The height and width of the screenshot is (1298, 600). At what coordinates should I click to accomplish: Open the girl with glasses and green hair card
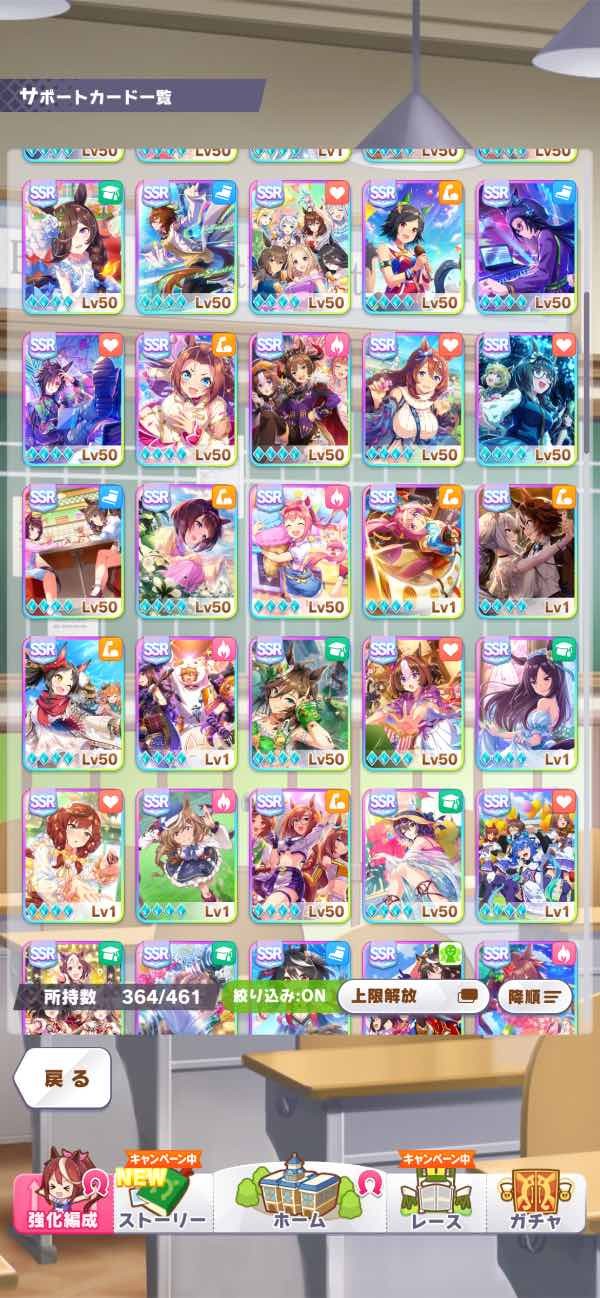point(525,398)
